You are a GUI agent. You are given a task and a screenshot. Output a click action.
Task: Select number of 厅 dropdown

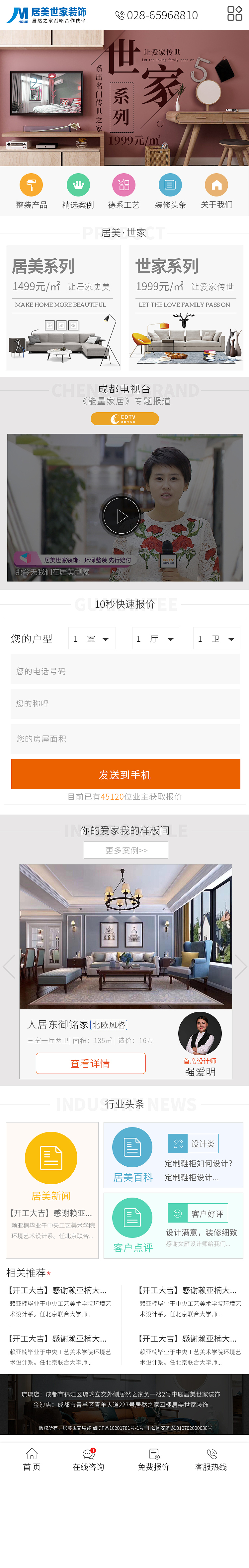coord(155,638)
